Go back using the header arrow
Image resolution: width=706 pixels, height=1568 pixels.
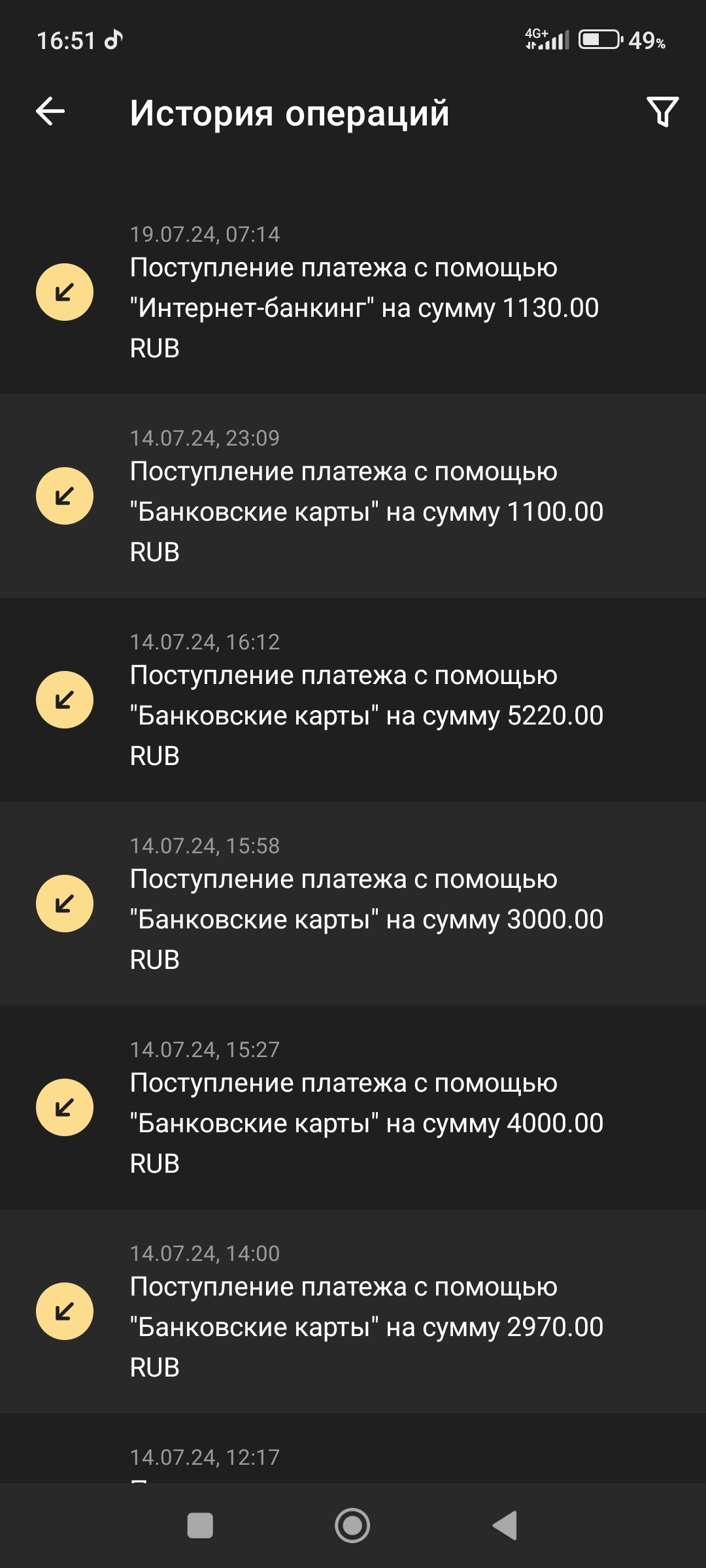click(x=50, y=111)
